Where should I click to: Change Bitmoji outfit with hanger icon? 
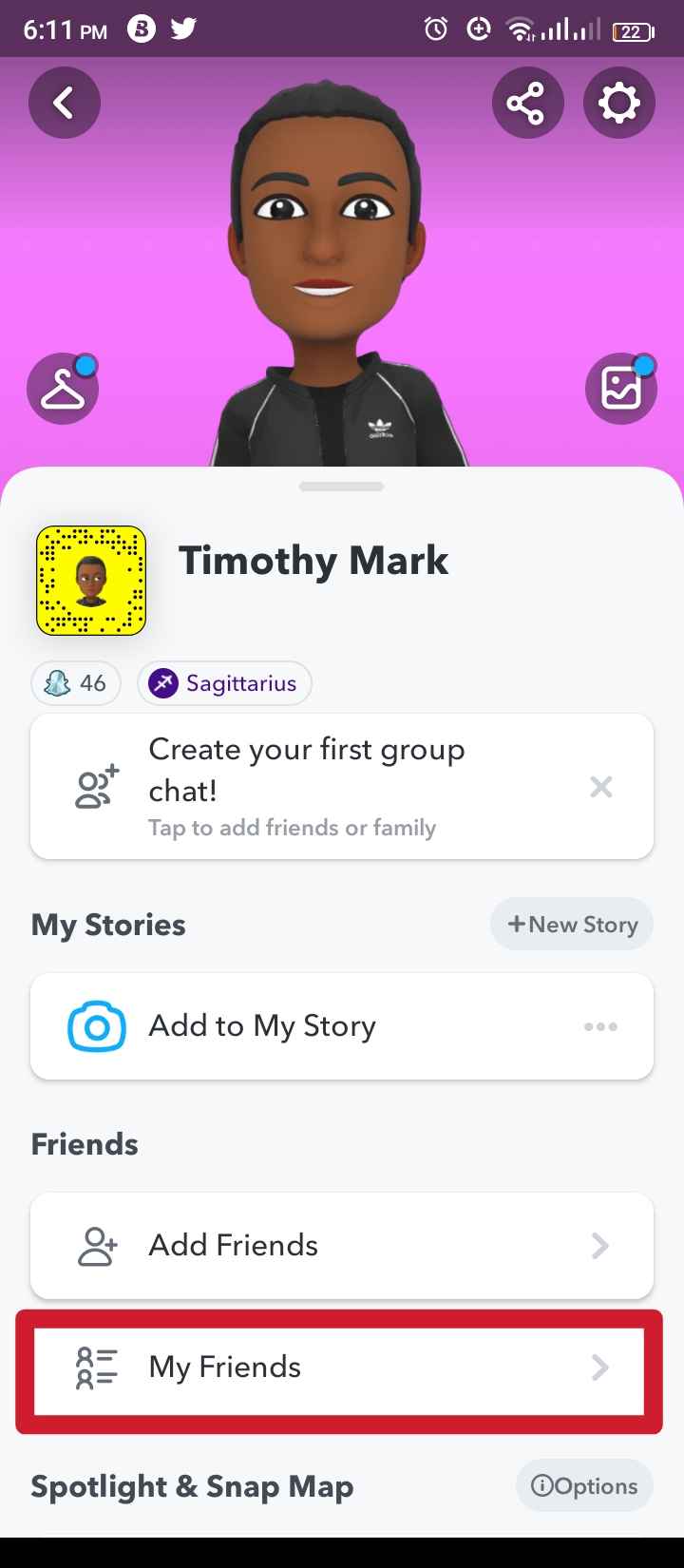point(63,389)
